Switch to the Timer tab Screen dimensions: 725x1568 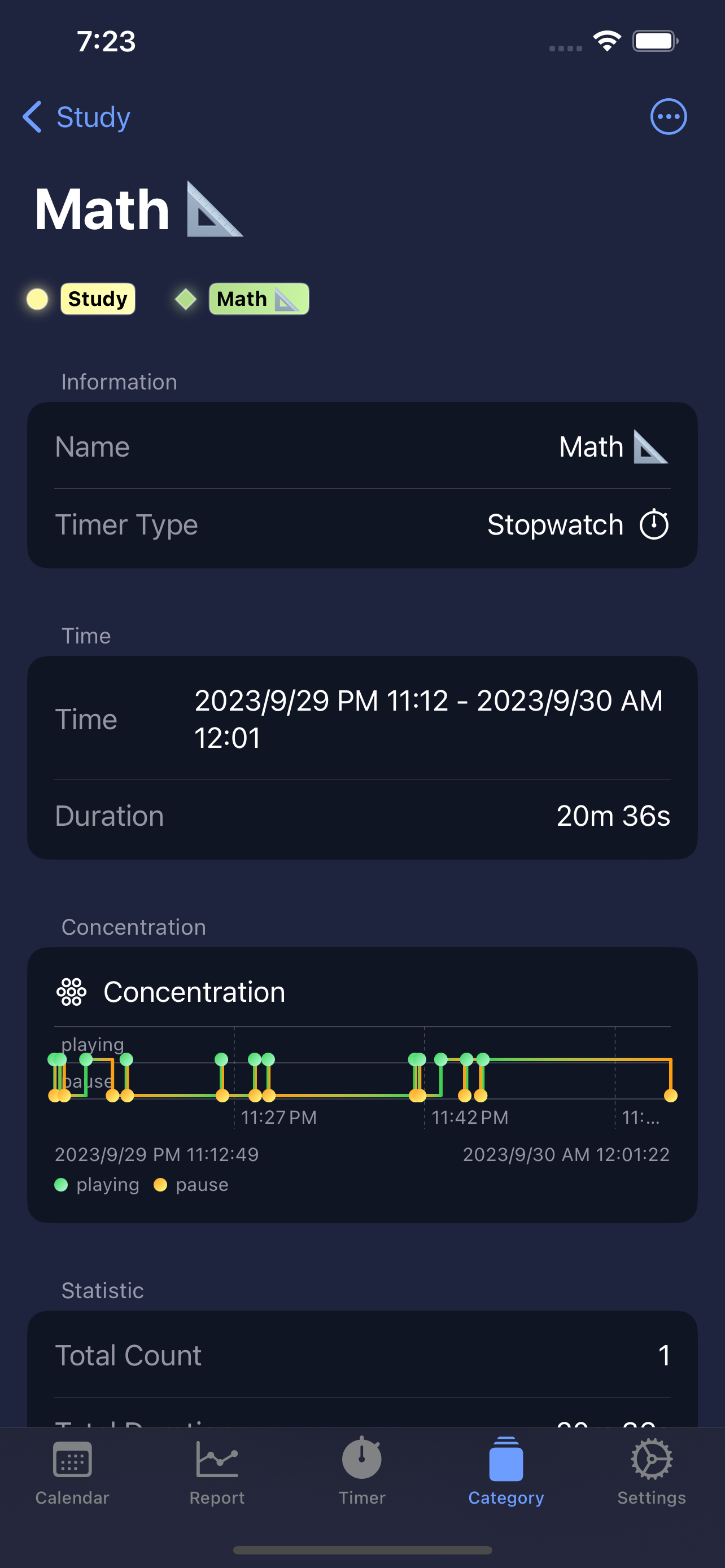tap(361, 1470)
